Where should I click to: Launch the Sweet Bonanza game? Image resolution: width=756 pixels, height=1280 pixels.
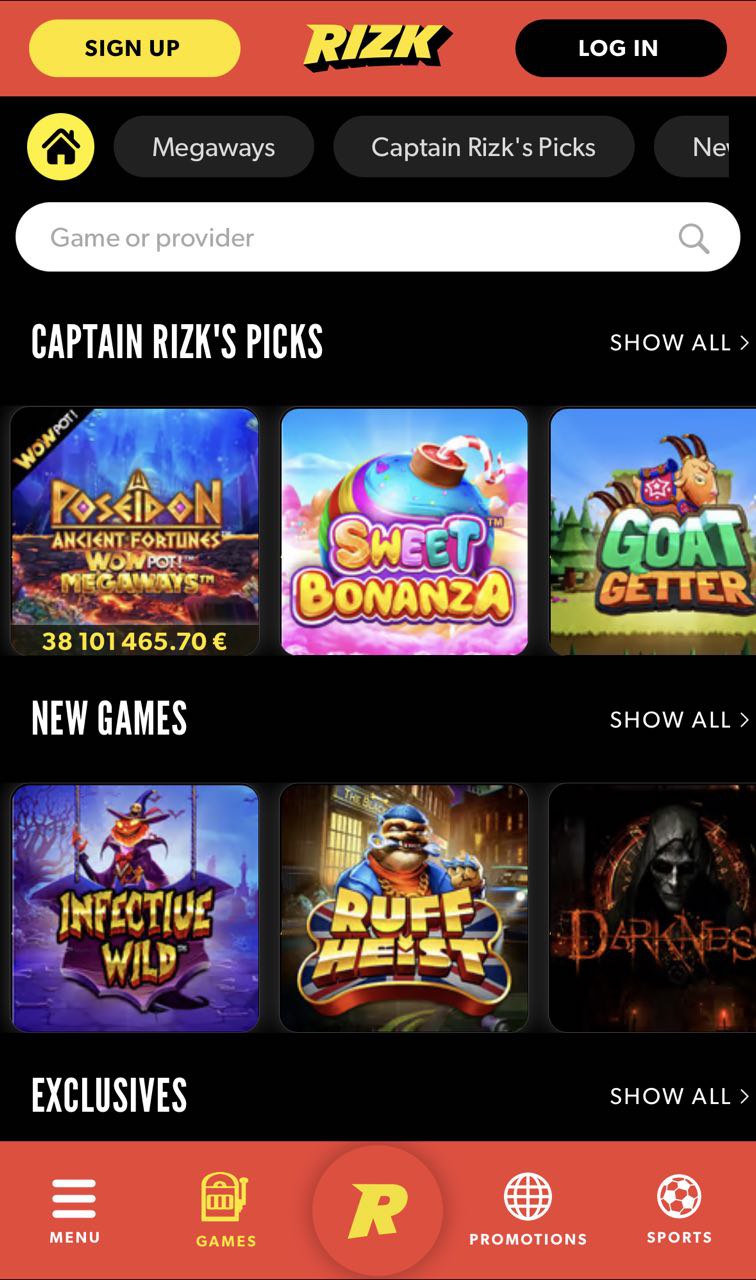pyautogui.click(x=404, y=531)
